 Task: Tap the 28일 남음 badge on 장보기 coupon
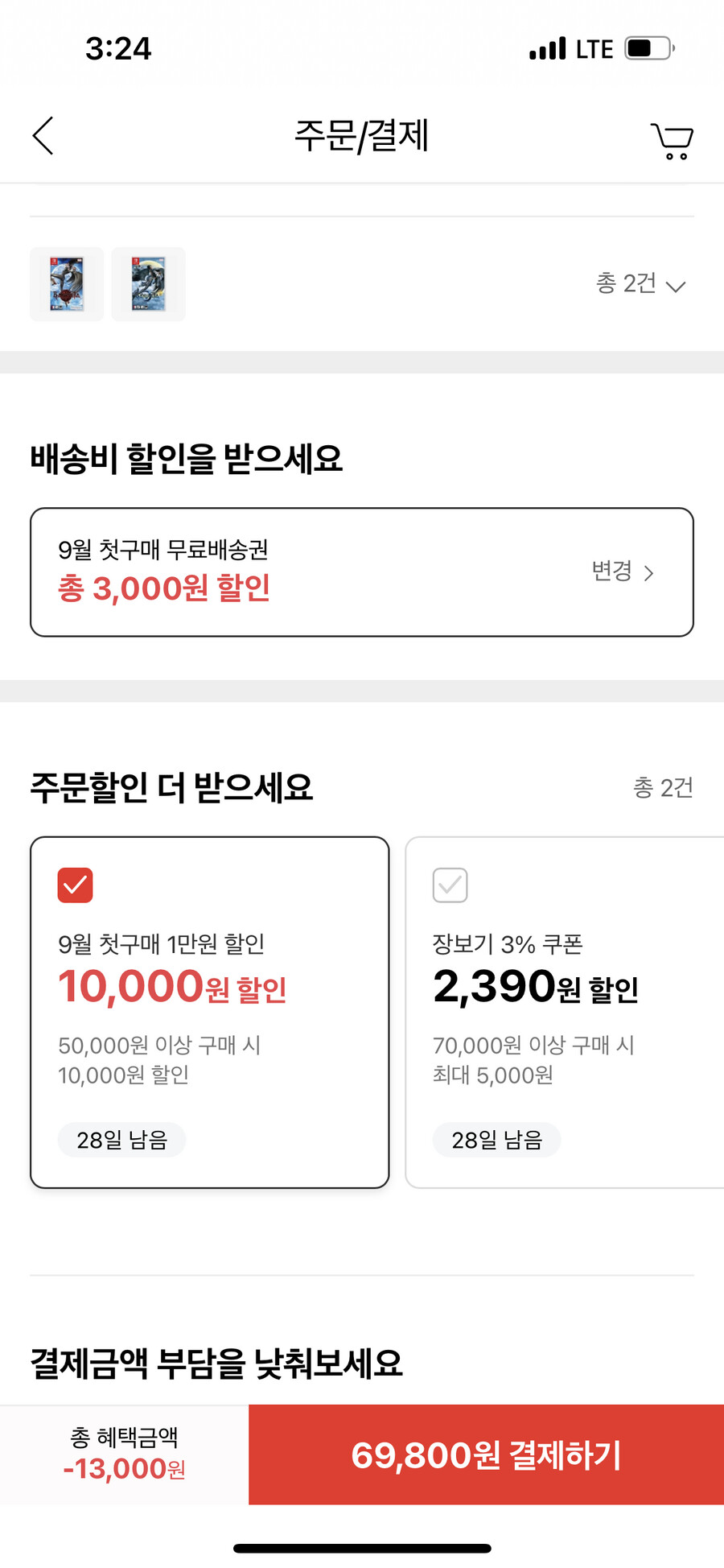click(496, 1140)
